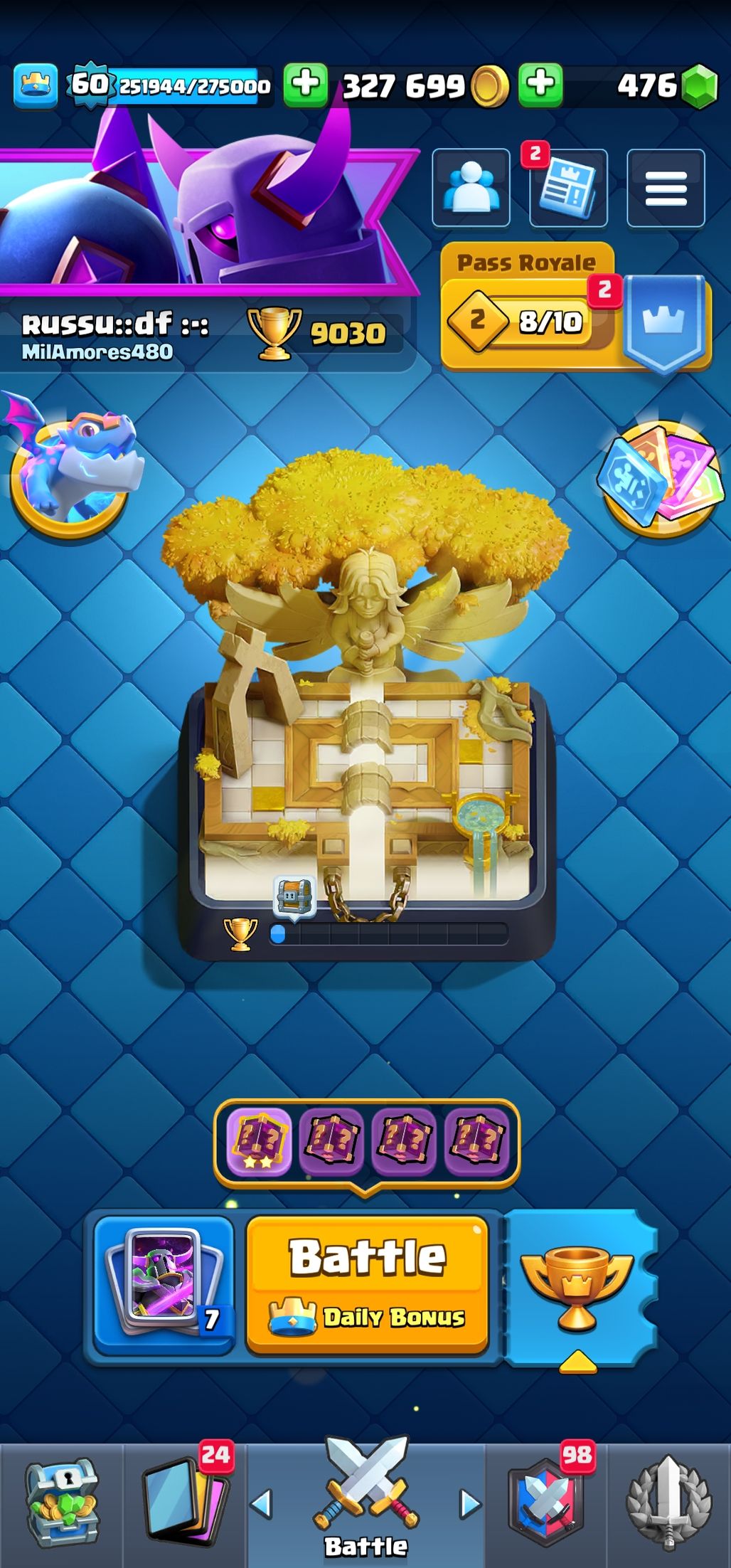Tap the right arrow next to Battle tab

tap(469, 1504)
